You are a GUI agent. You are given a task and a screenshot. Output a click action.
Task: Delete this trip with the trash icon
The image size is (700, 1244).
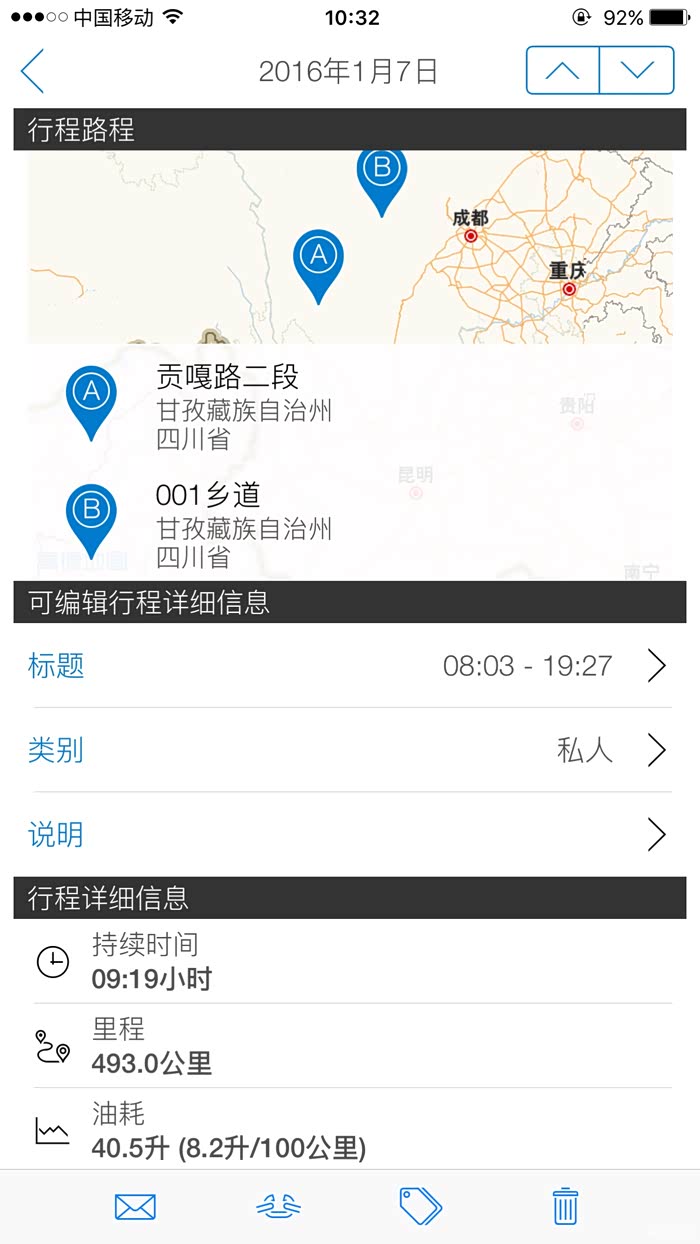pyautogui.click(x=565, y=1206)
